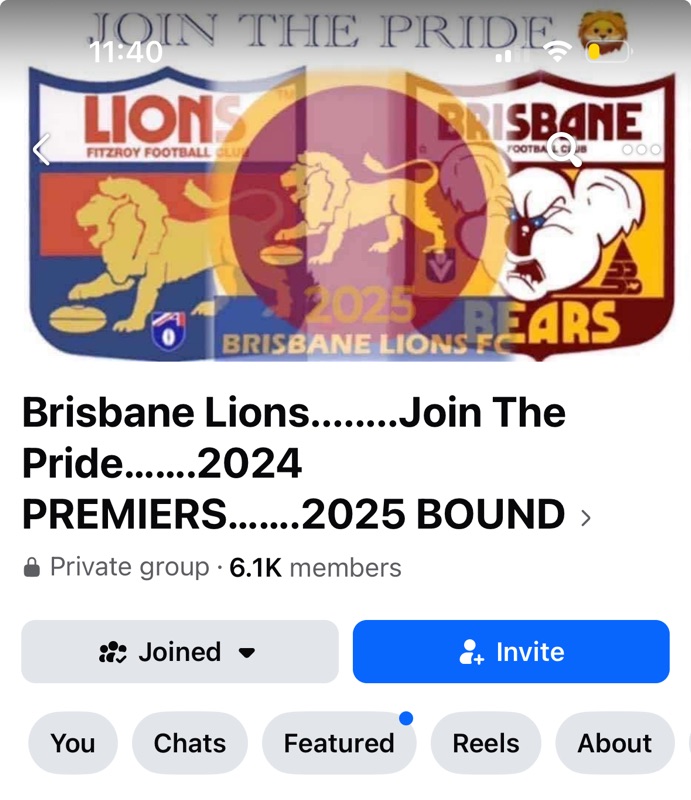This screenshot has height=800, width=691.
Task: Select the About tab
Action: pos(614,743)
